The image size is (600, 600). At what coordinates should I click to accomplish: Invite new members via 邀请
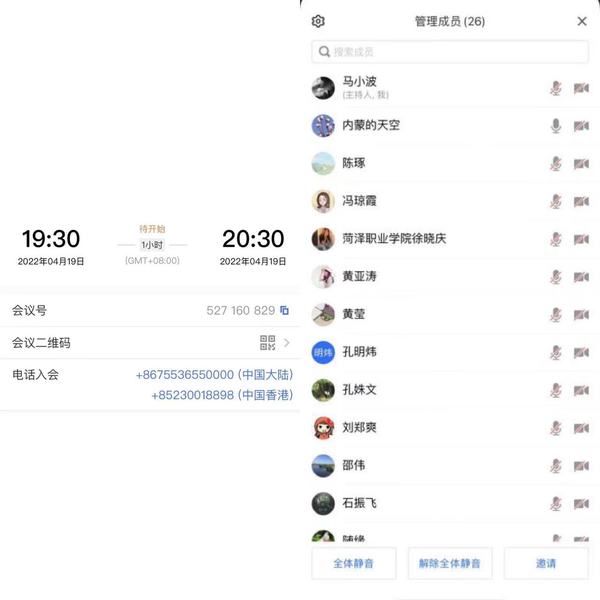(x=546, y=563)
